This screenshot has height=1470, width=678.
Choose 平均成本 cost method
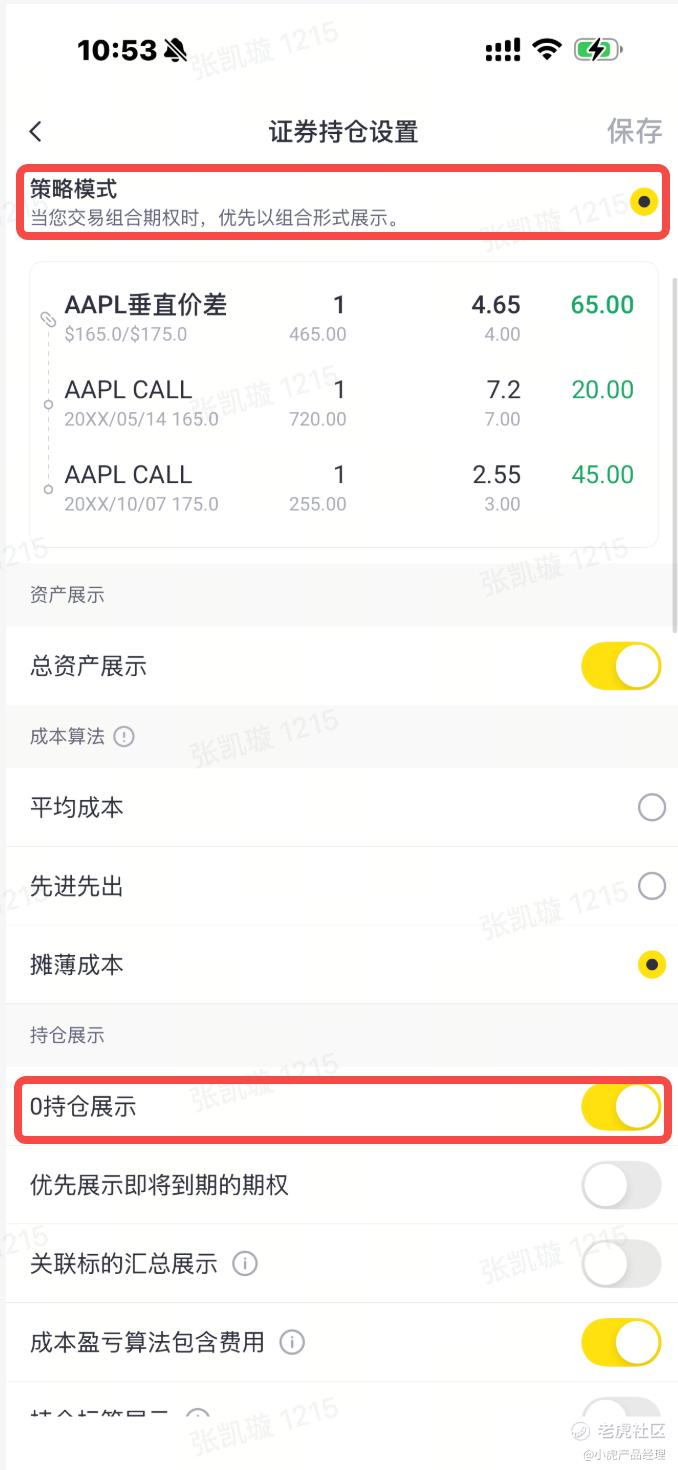(x=652, y=807)
